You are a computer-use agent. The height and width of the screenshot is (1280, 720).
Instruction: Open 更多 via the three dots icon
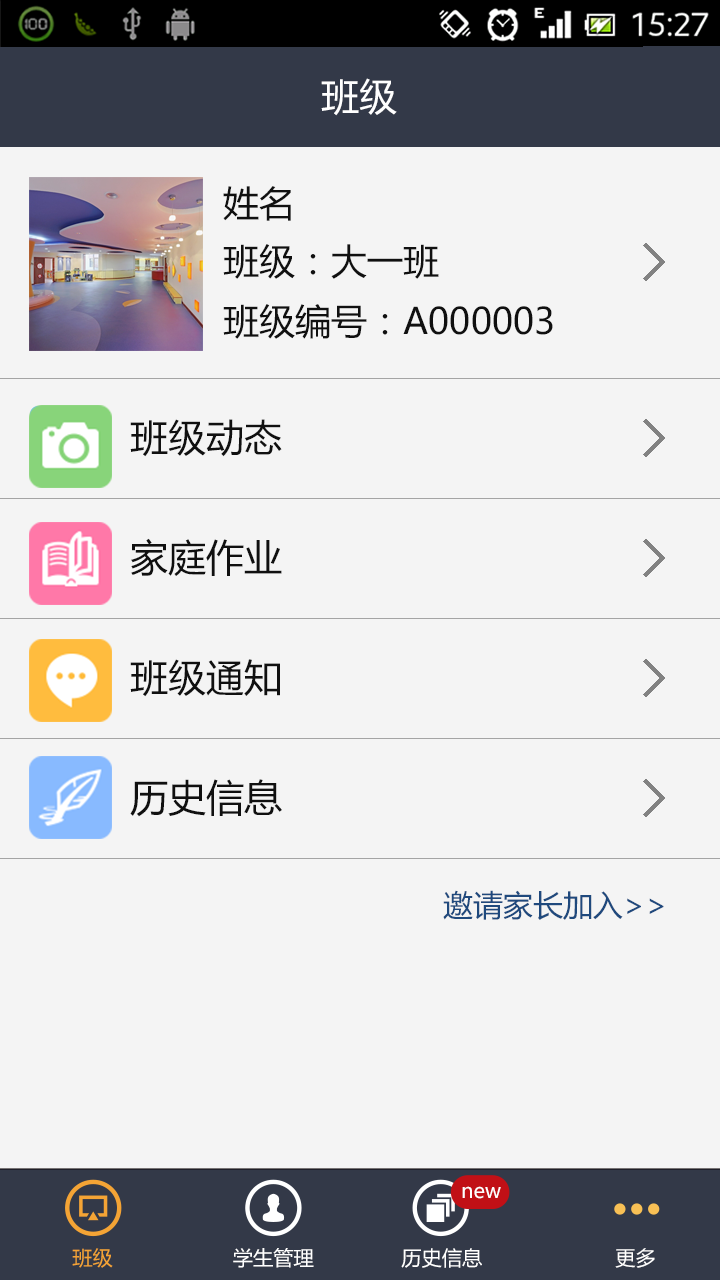[x=635, y=1208]
